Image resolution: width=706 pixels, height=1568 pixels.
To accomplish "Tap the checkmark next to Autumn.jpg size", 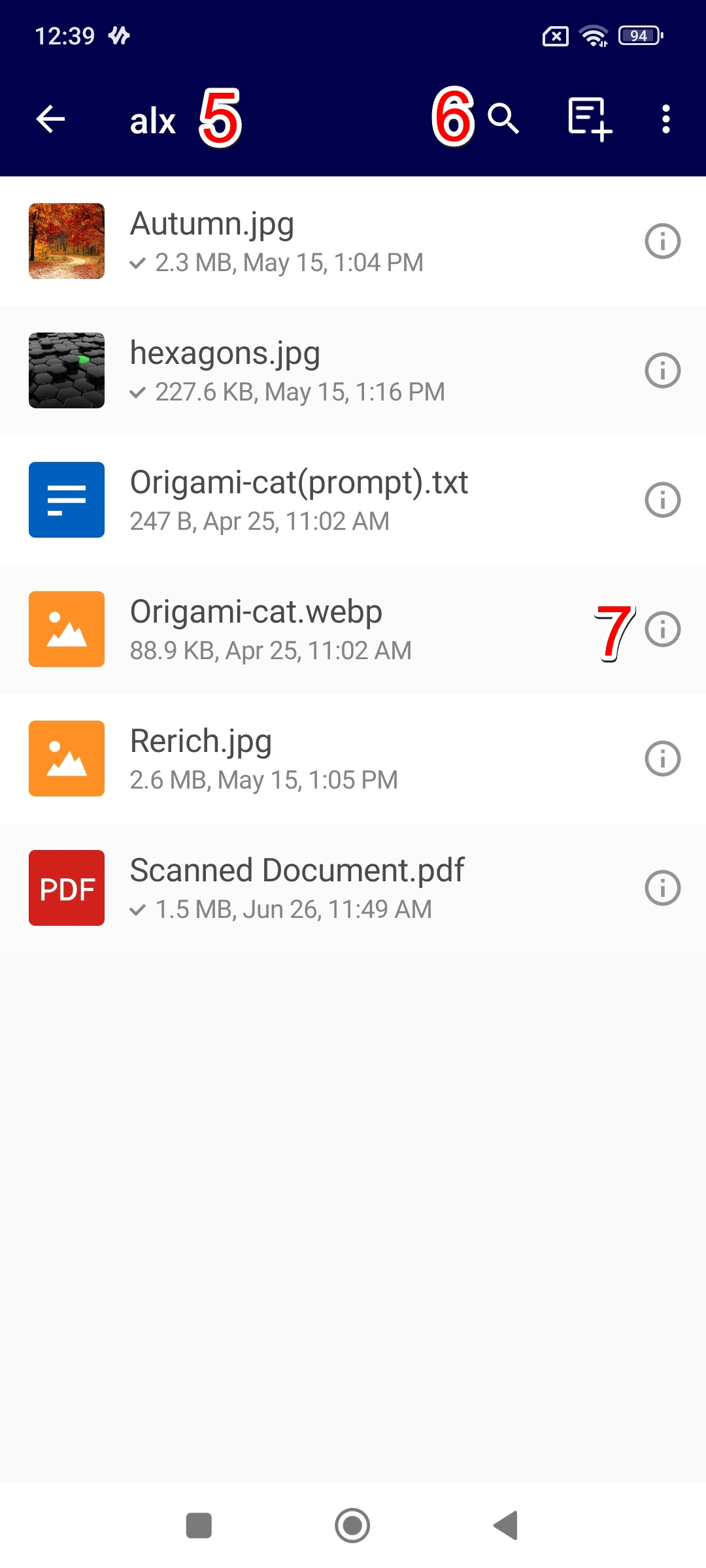I will [x=138, y=263].
